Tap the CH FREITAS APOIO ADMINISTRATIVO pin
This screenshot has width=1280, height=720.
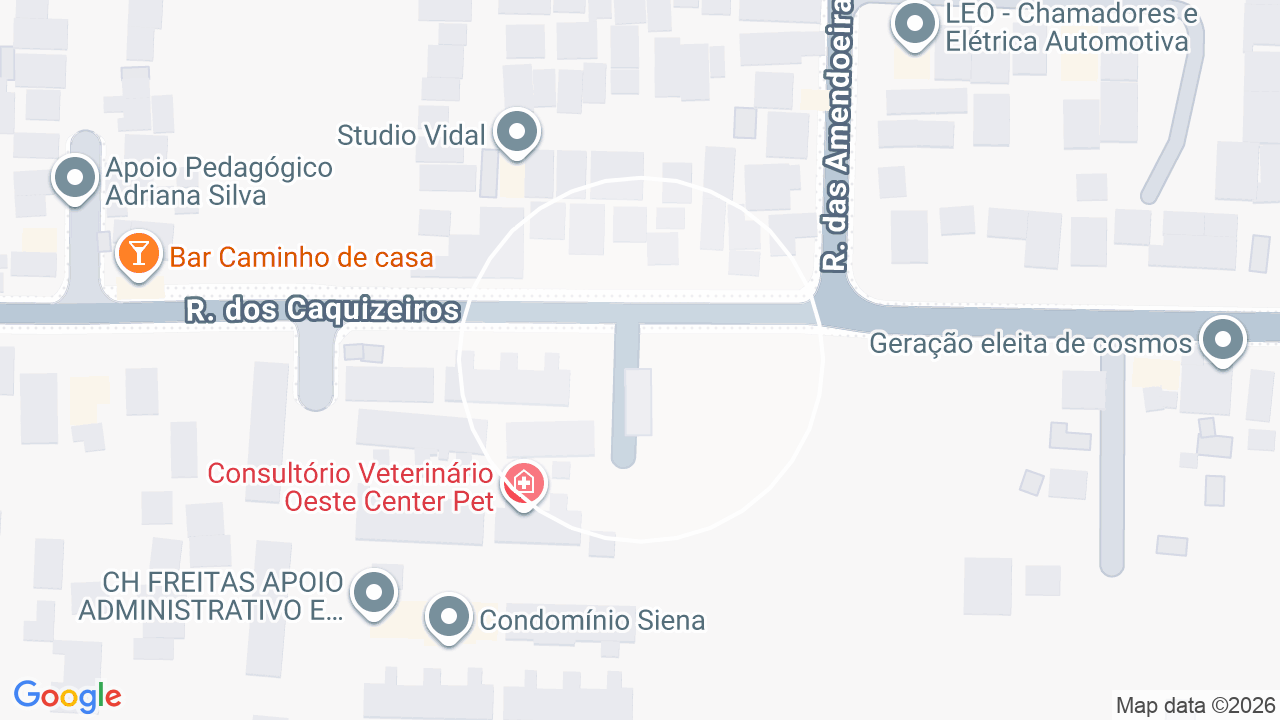click(x=375, y=594)
